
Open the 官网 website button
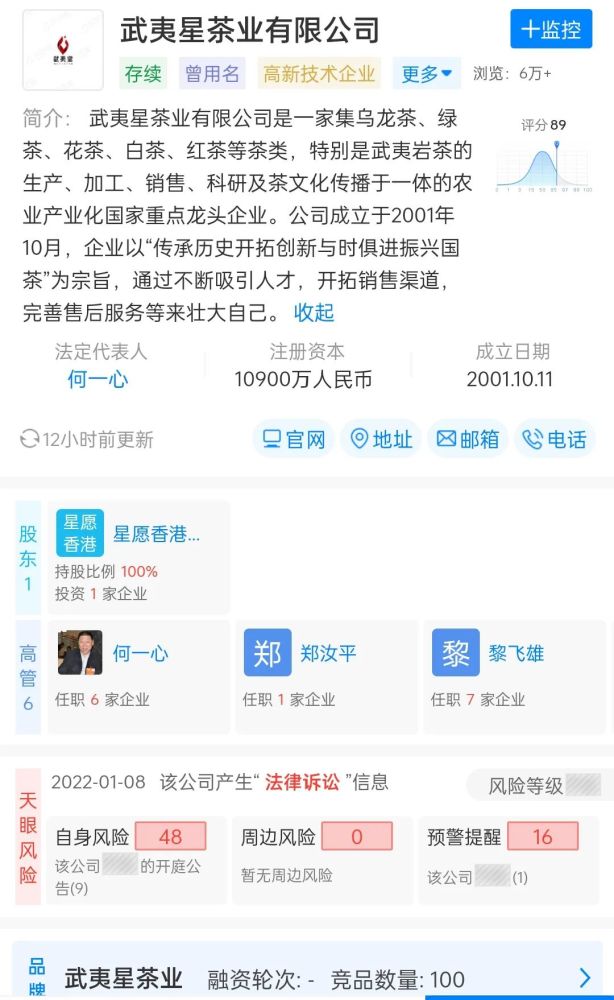(x=294, y=439)
